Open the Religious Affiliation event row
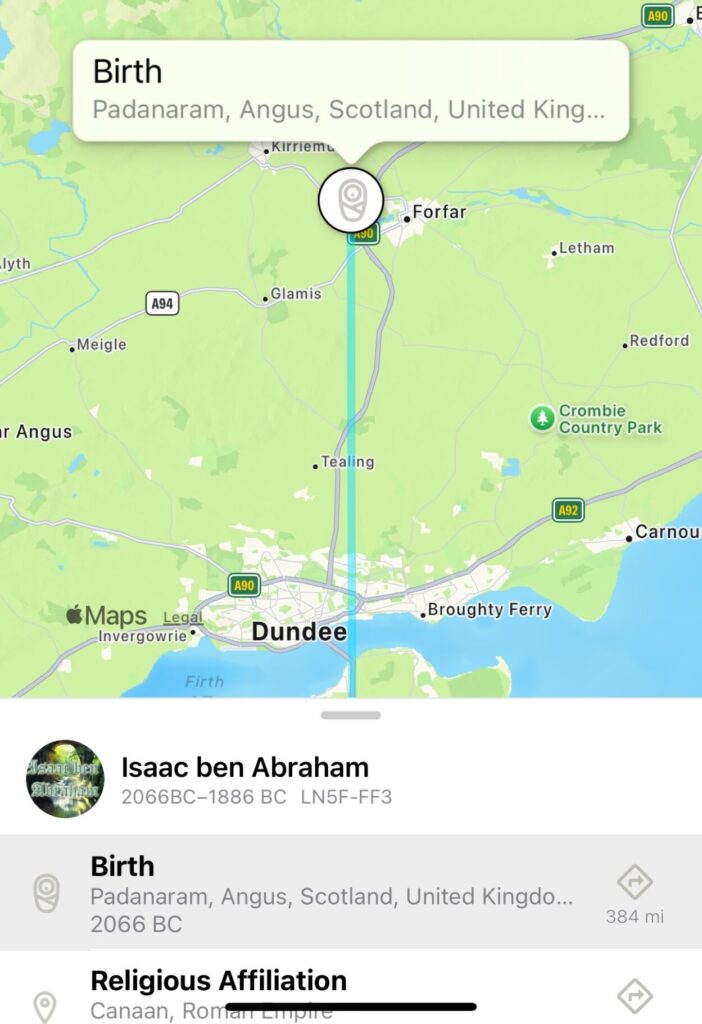 click(x=330, y=991)
